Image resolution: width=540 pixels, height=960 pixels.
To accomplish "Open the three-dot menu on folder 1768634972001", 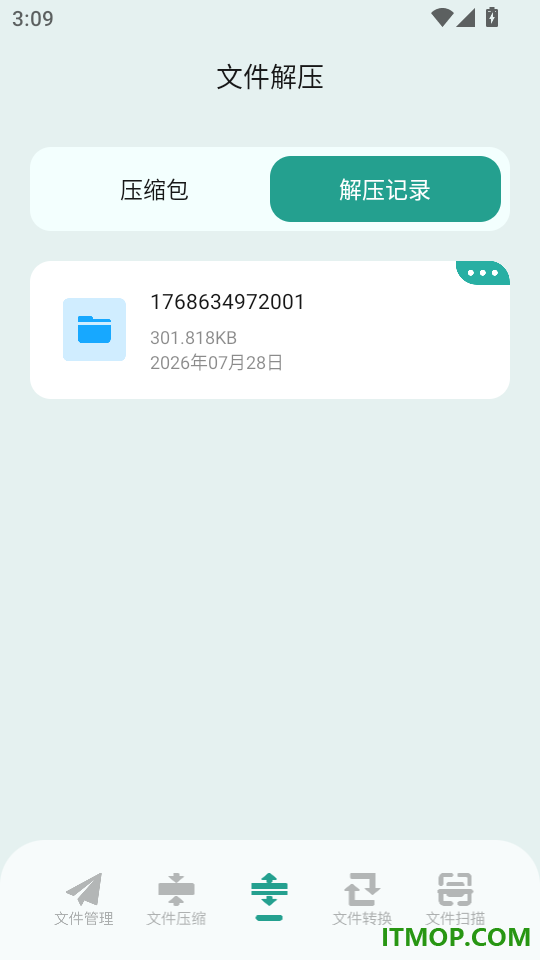I will [482, 273].
